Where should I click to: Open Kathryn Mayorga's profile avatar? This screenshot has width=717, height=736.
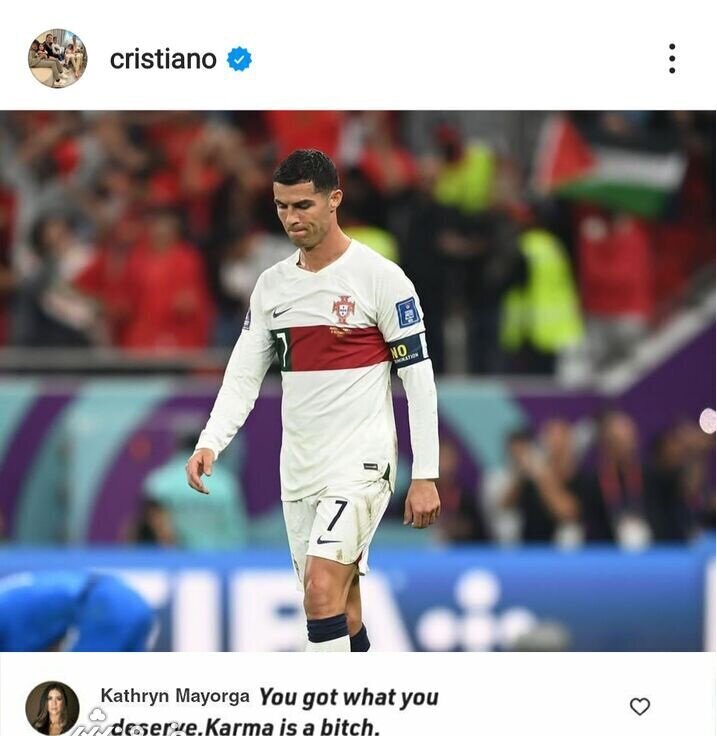[x=52, y=708]
